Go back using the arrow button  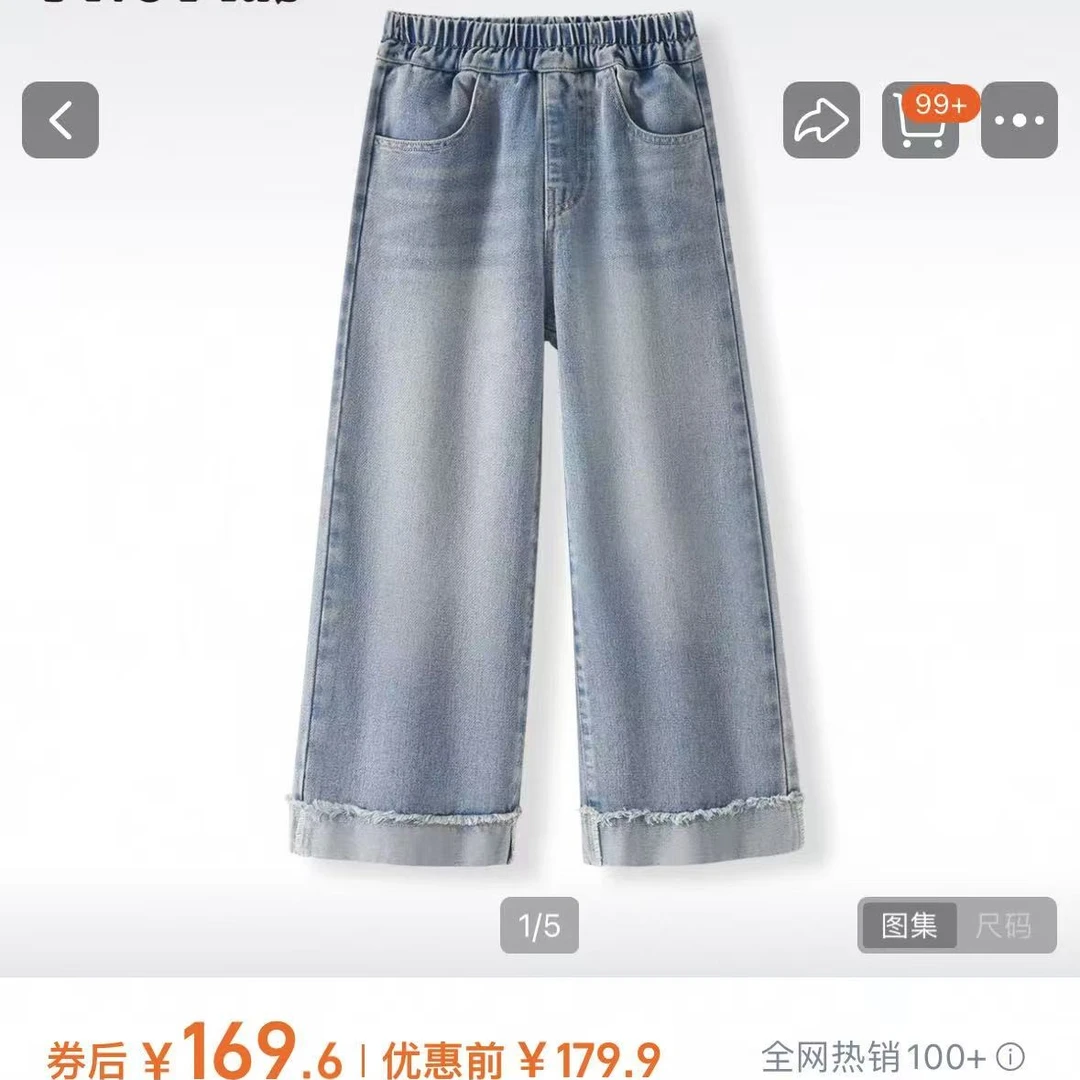(x=61, y=120)
